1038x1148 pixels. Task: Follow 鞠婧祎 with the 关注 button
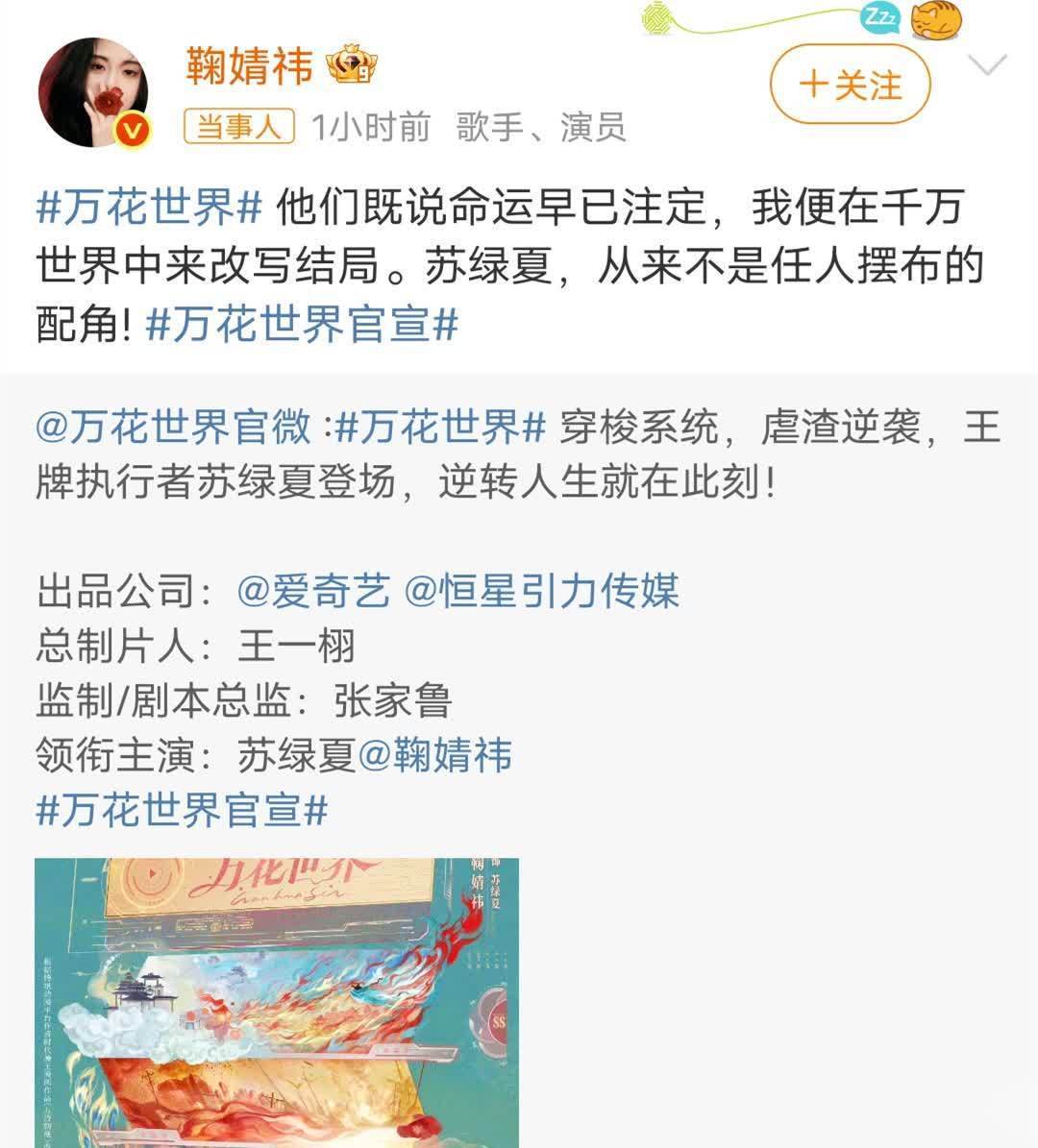click(850, 85)
